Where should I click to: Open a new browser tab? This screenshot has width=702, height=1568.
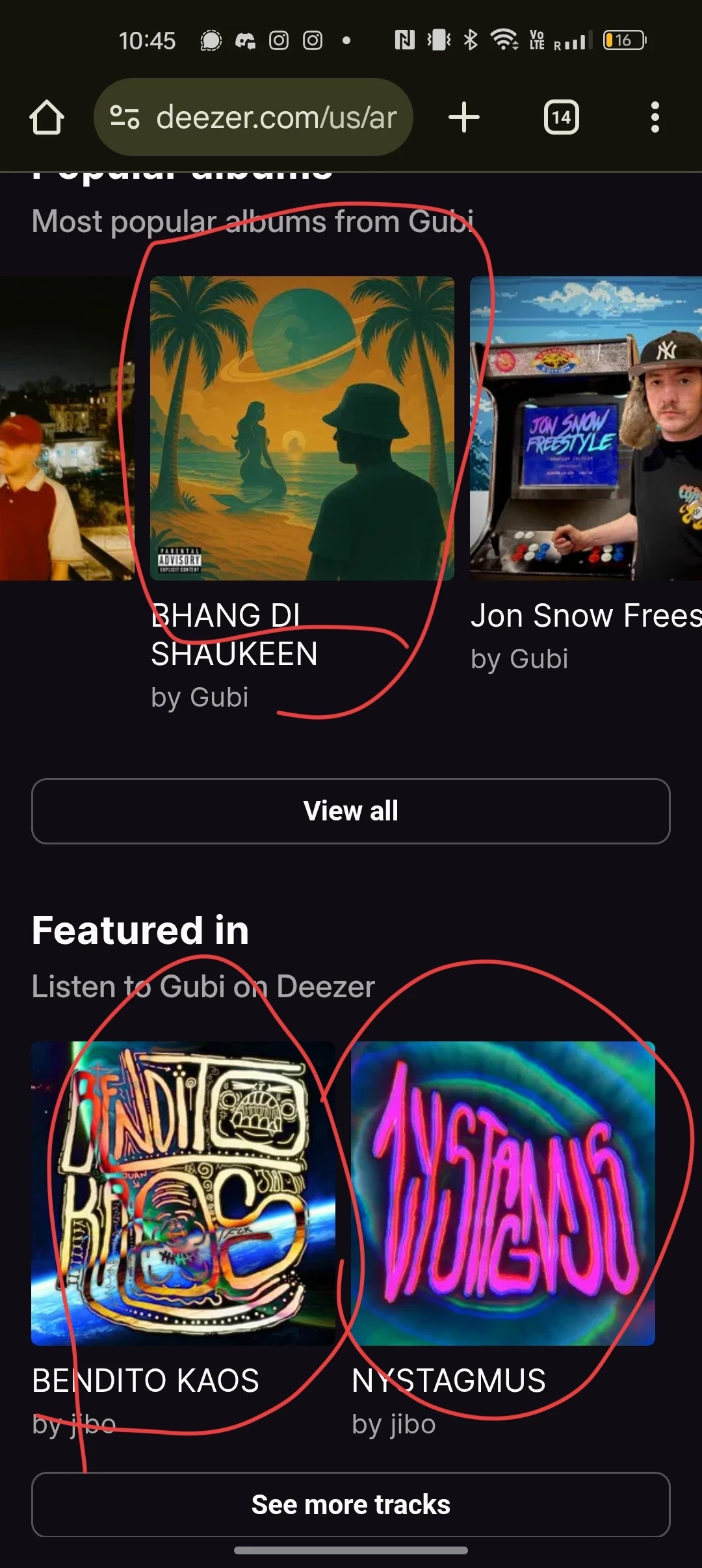(464, 118)
